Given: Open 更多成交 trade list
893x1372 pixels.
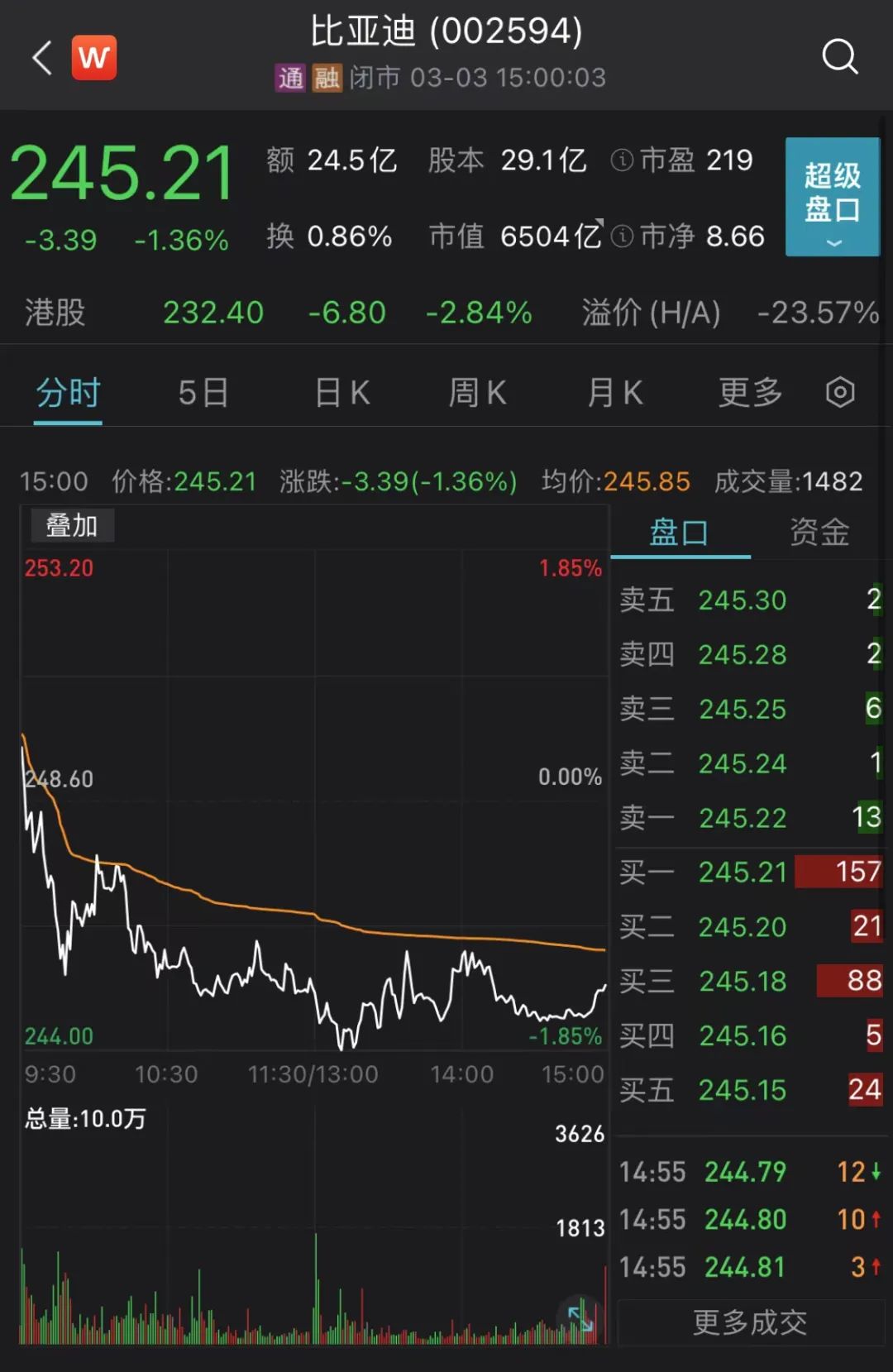Looking at the screenshot, I should [749, 1322].
